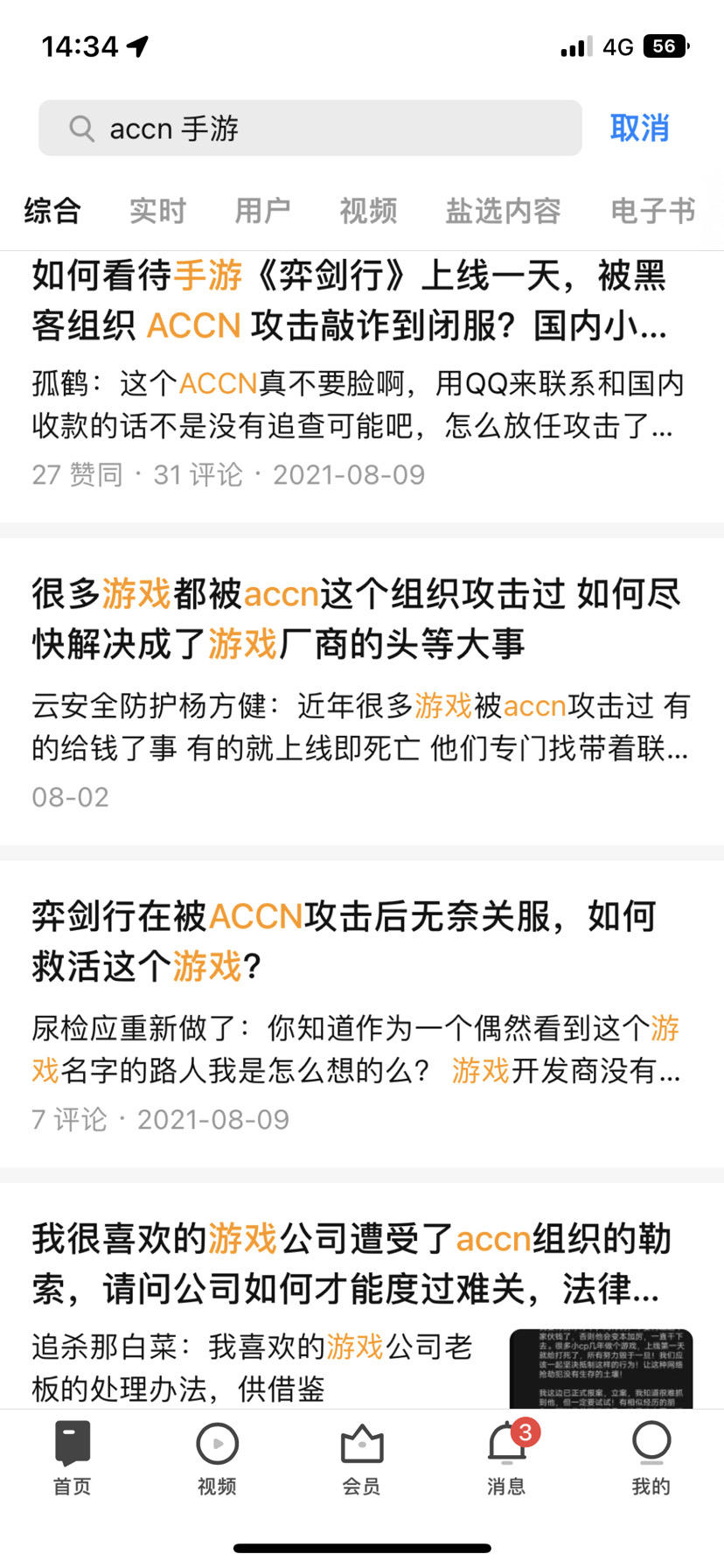Switch to the 实时 tab

(x=157, y=210)
